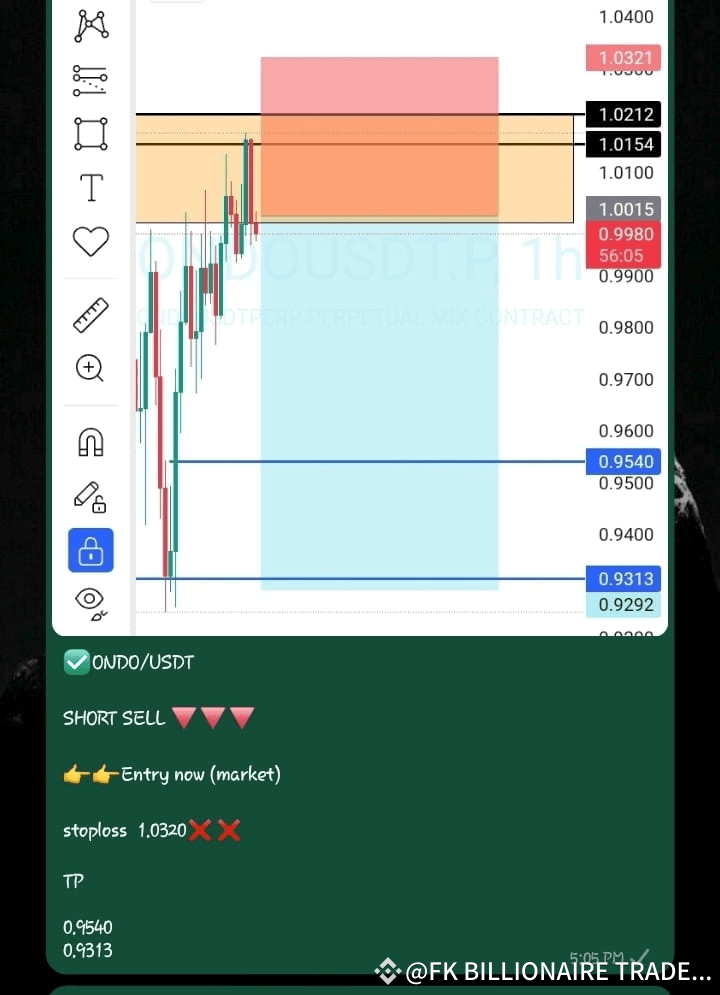Select the trend-based projection drawing tool
Image resolution: width=720 pixels, height=995 pixels.
tap(90, 80)
